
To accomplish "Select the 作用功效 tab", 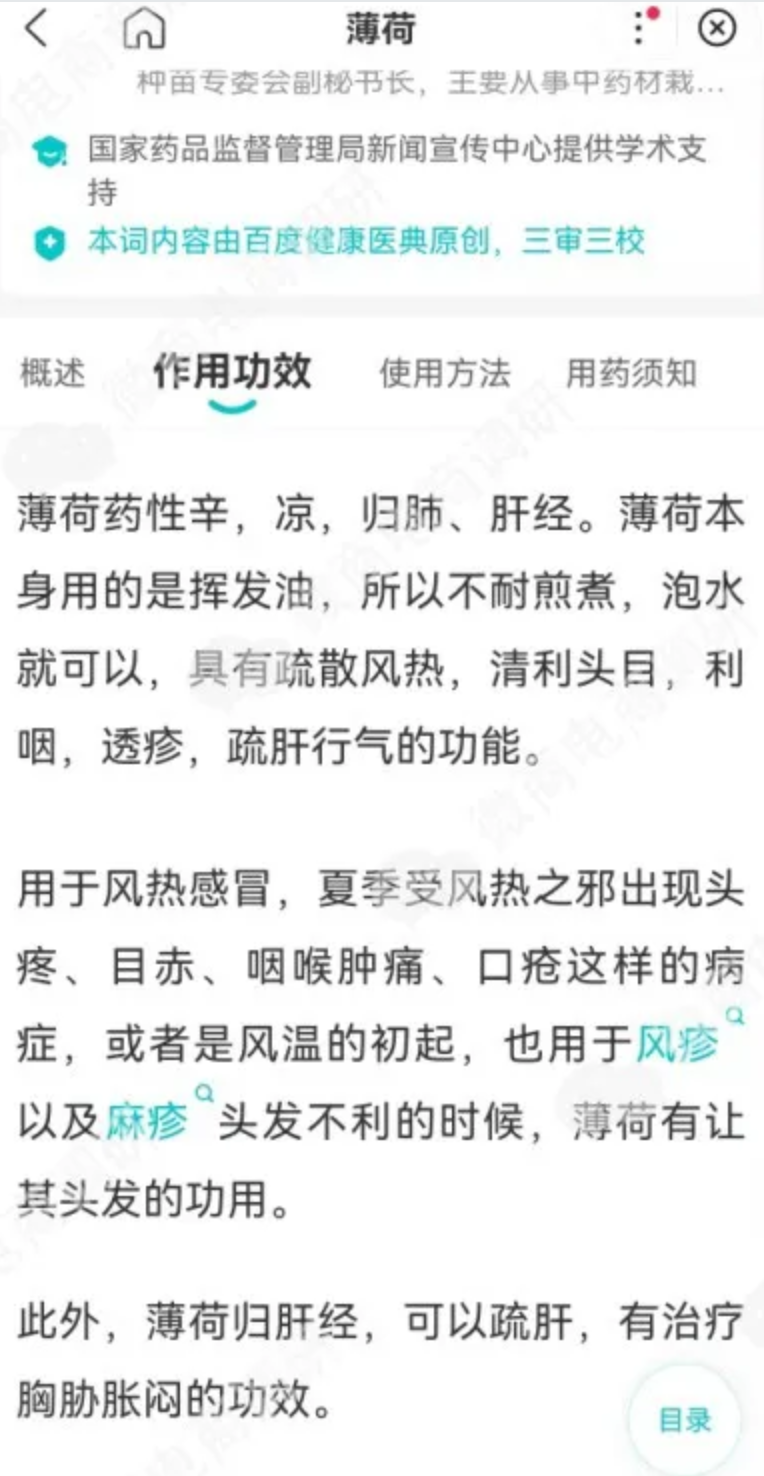I will (232, 372).
